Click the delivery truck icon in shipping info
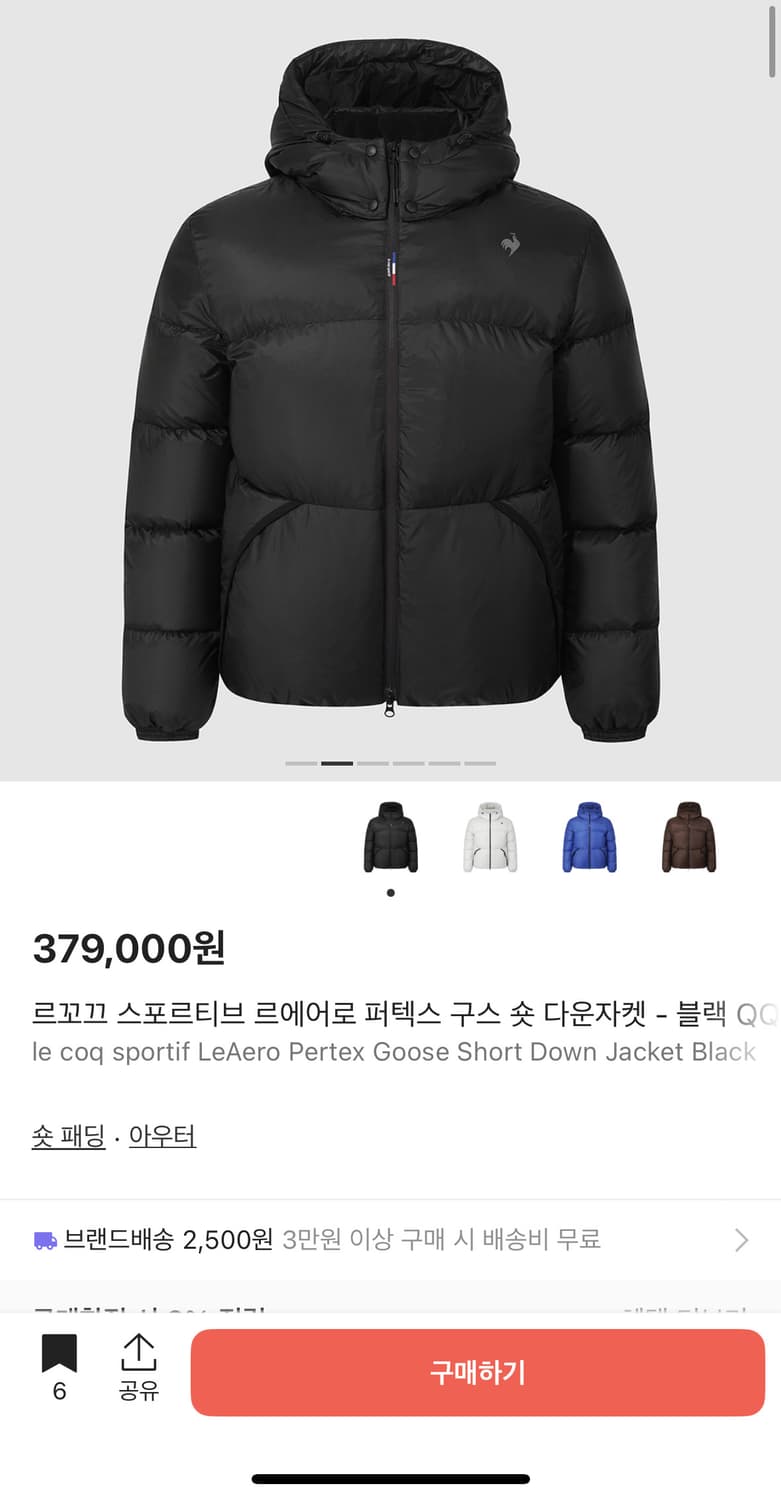This screenshot has height=1500, width=781. (x=43, y=1239)
